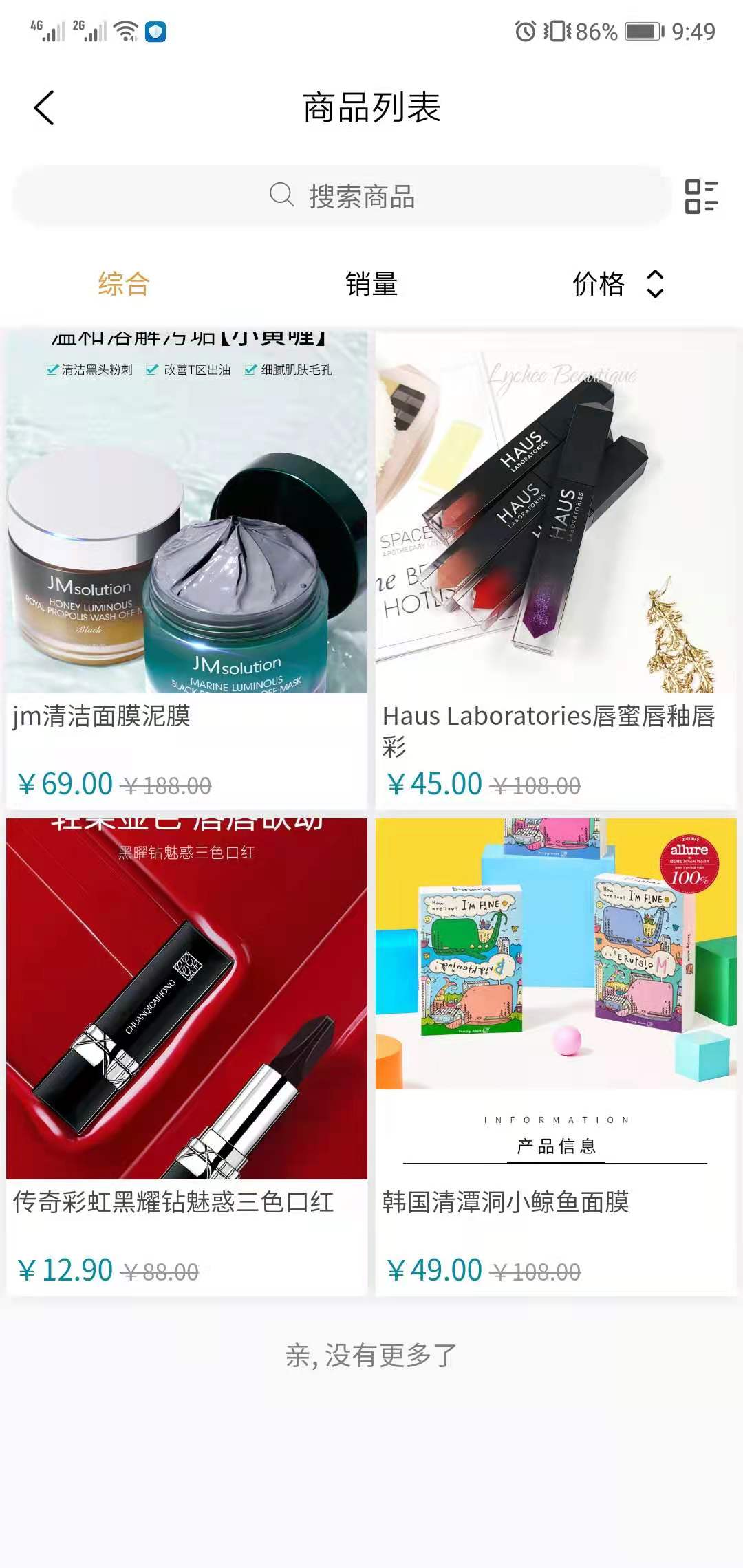Select the 综合 sorting tab

pos(124,284)
